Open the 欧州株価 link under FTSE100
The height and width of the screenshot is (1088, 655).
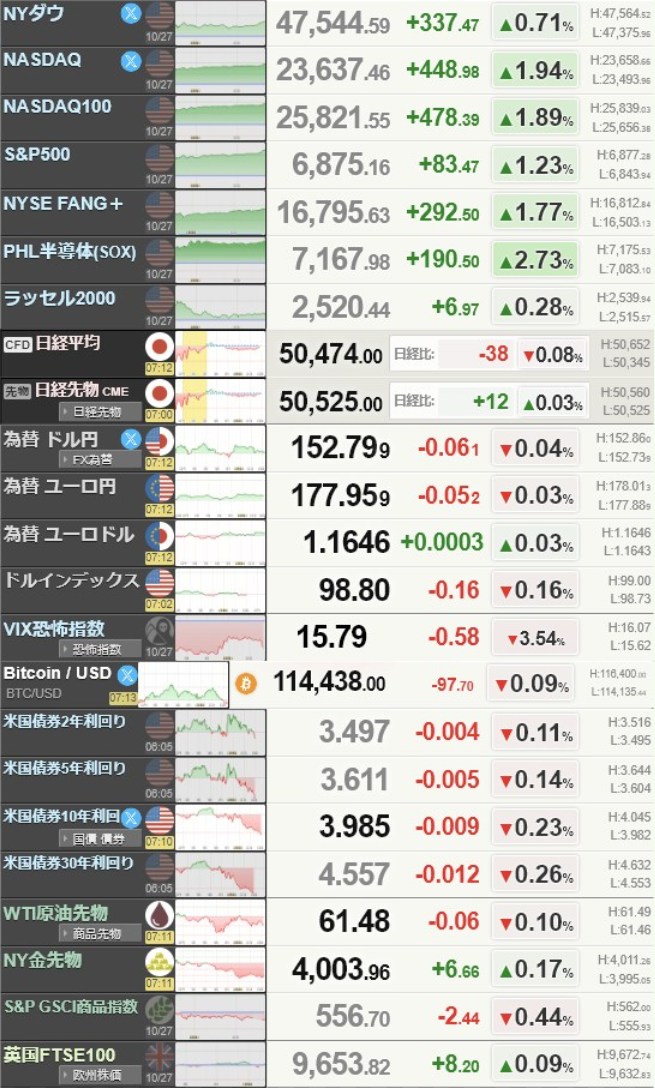click(x=99, y=1075)
